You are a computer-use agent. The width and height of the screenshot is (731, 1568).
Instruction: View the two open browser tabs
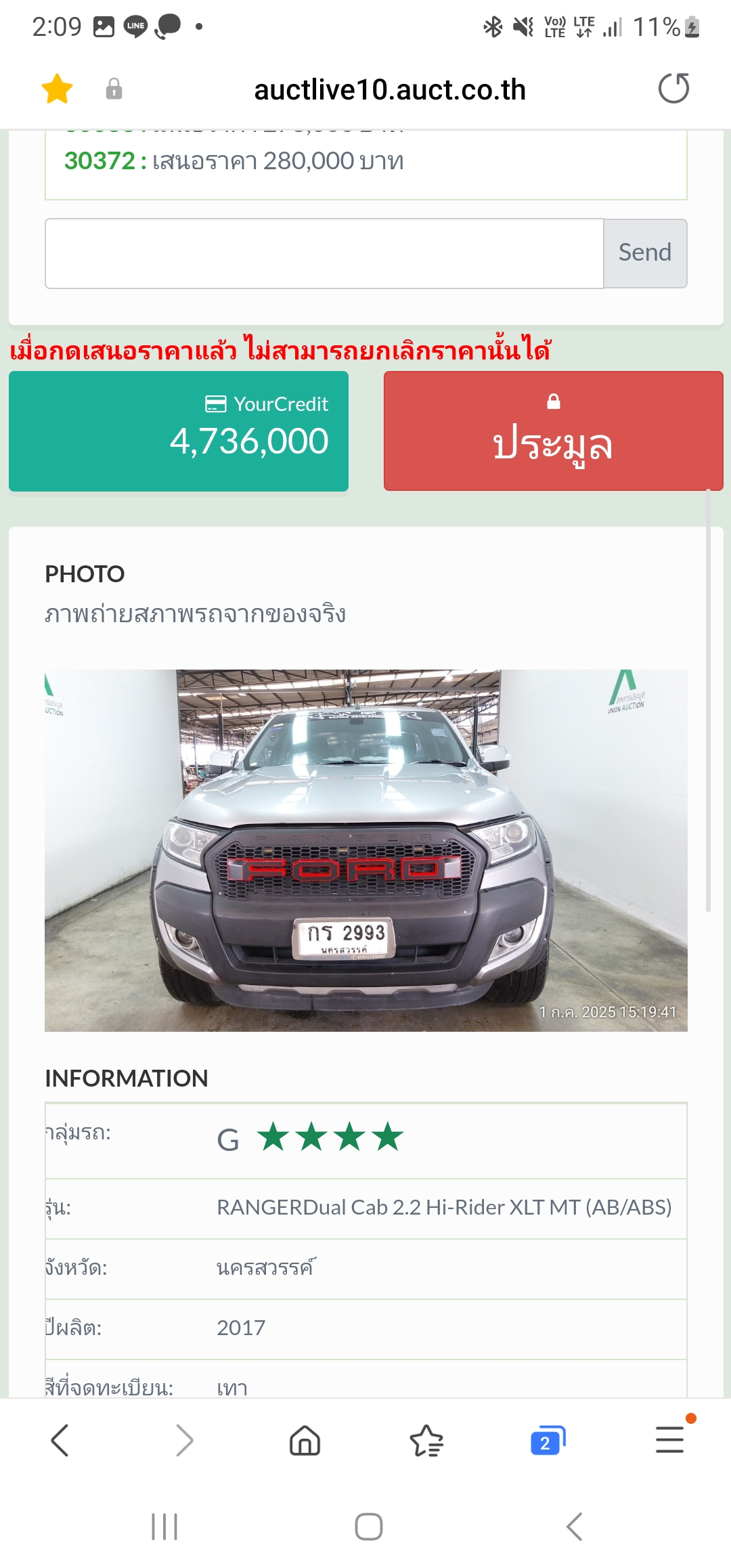[x=547, y=1441]
